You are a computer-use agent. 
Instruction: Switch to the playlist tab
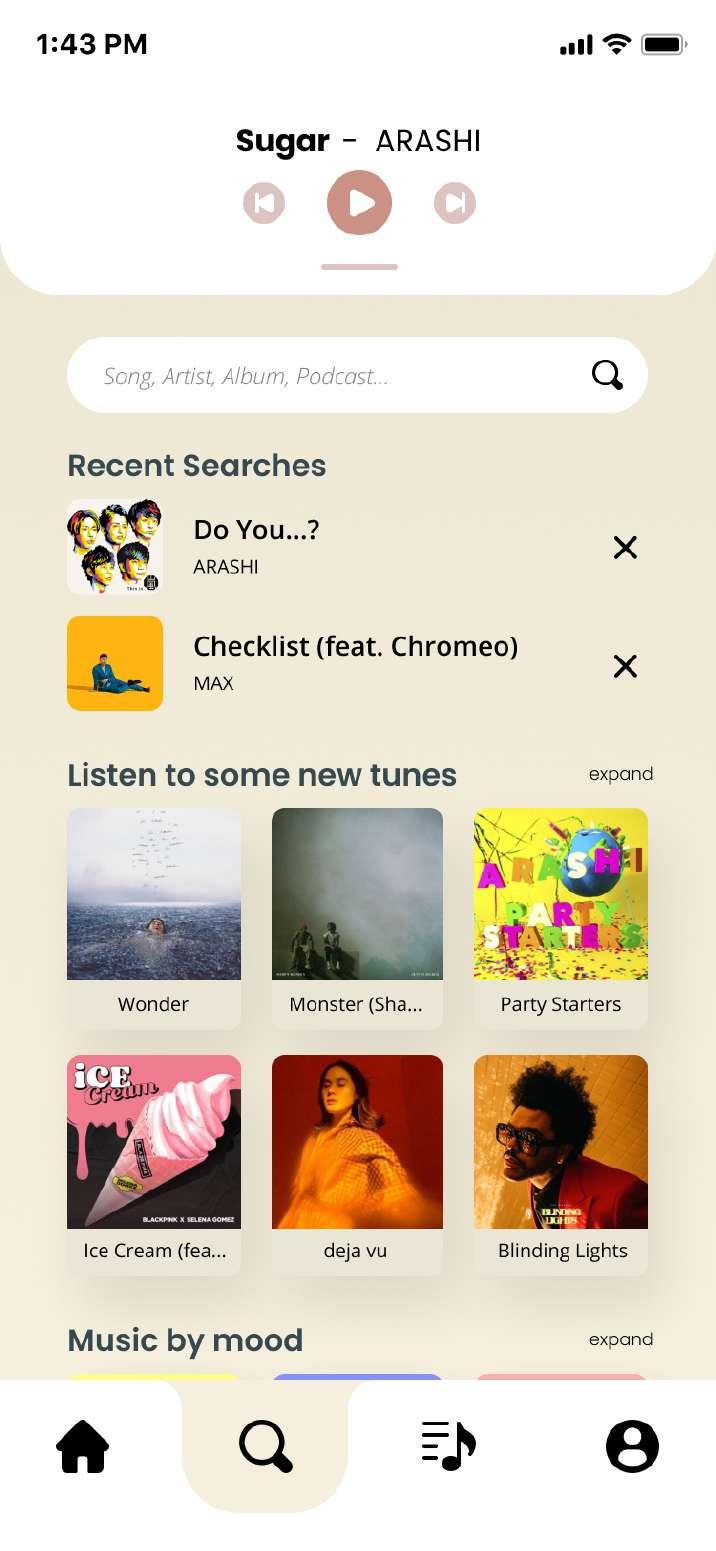click(x=448, y=1446)
